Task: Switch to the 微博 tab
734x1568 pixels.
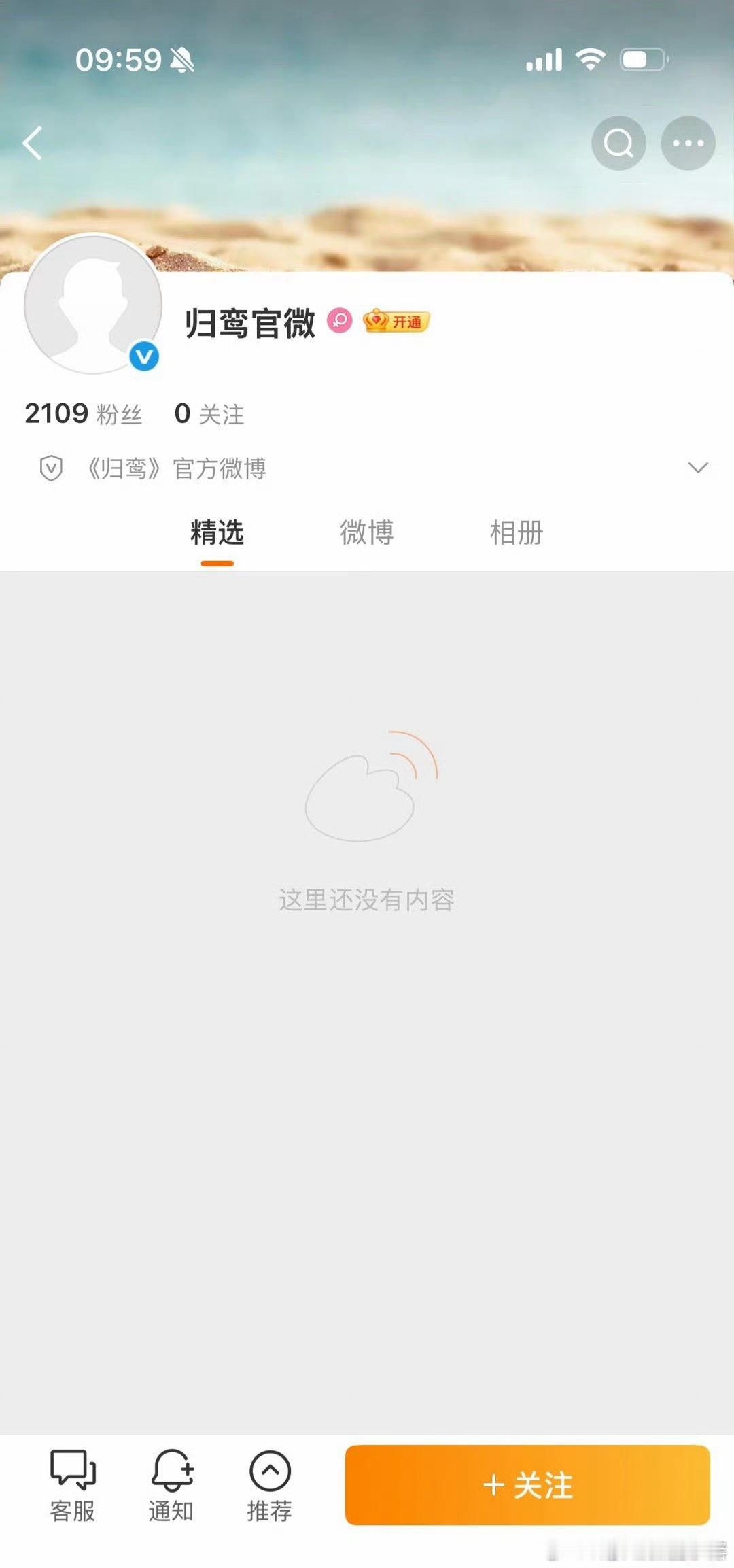Action: 367,534
